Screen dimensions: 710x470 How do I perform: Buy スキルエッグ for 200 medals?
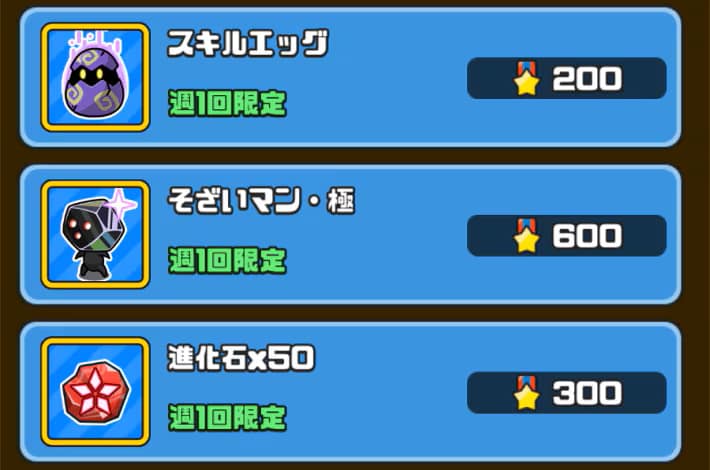pyautogui.click(x=566, y=78)
